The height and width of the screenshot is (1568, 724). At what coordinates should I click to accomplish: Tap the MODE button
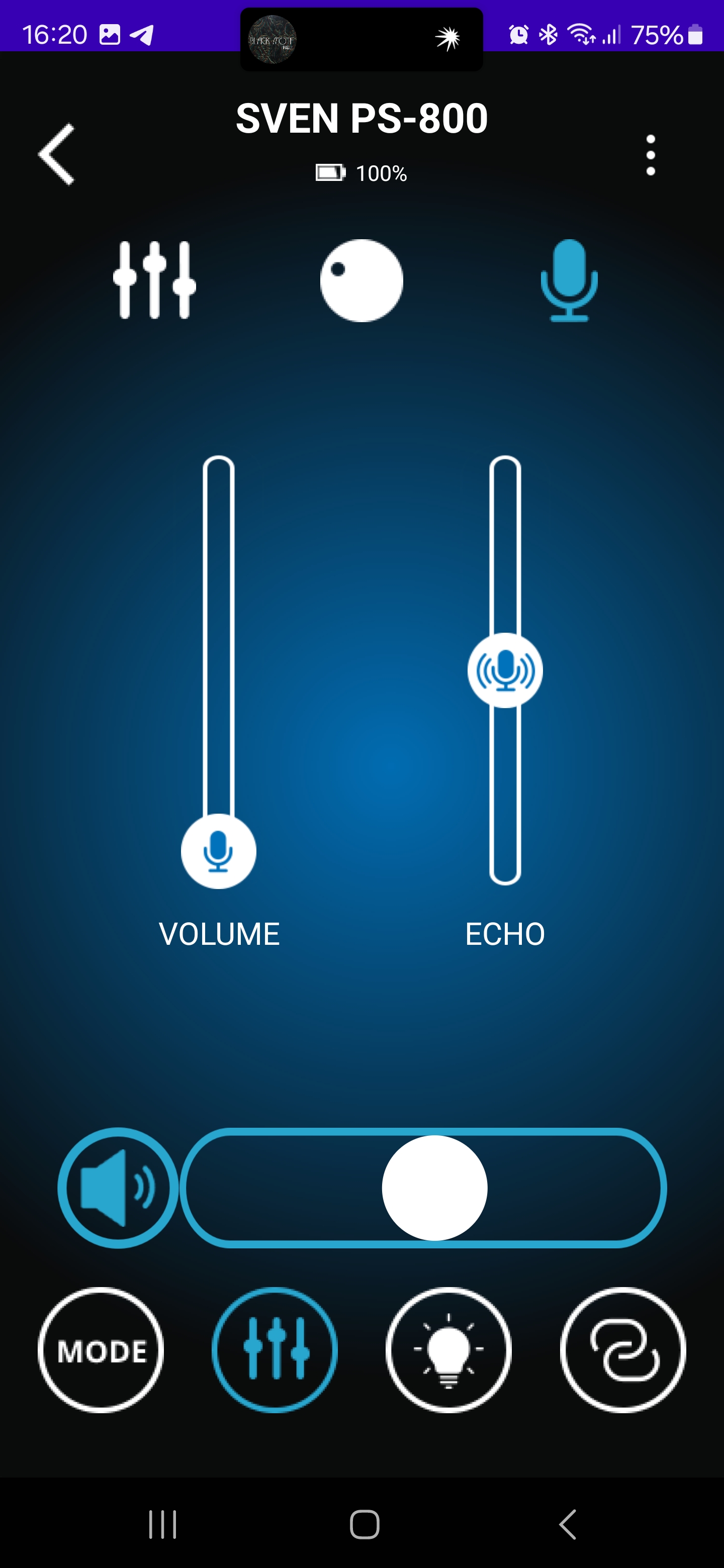tap(101, 1350)
